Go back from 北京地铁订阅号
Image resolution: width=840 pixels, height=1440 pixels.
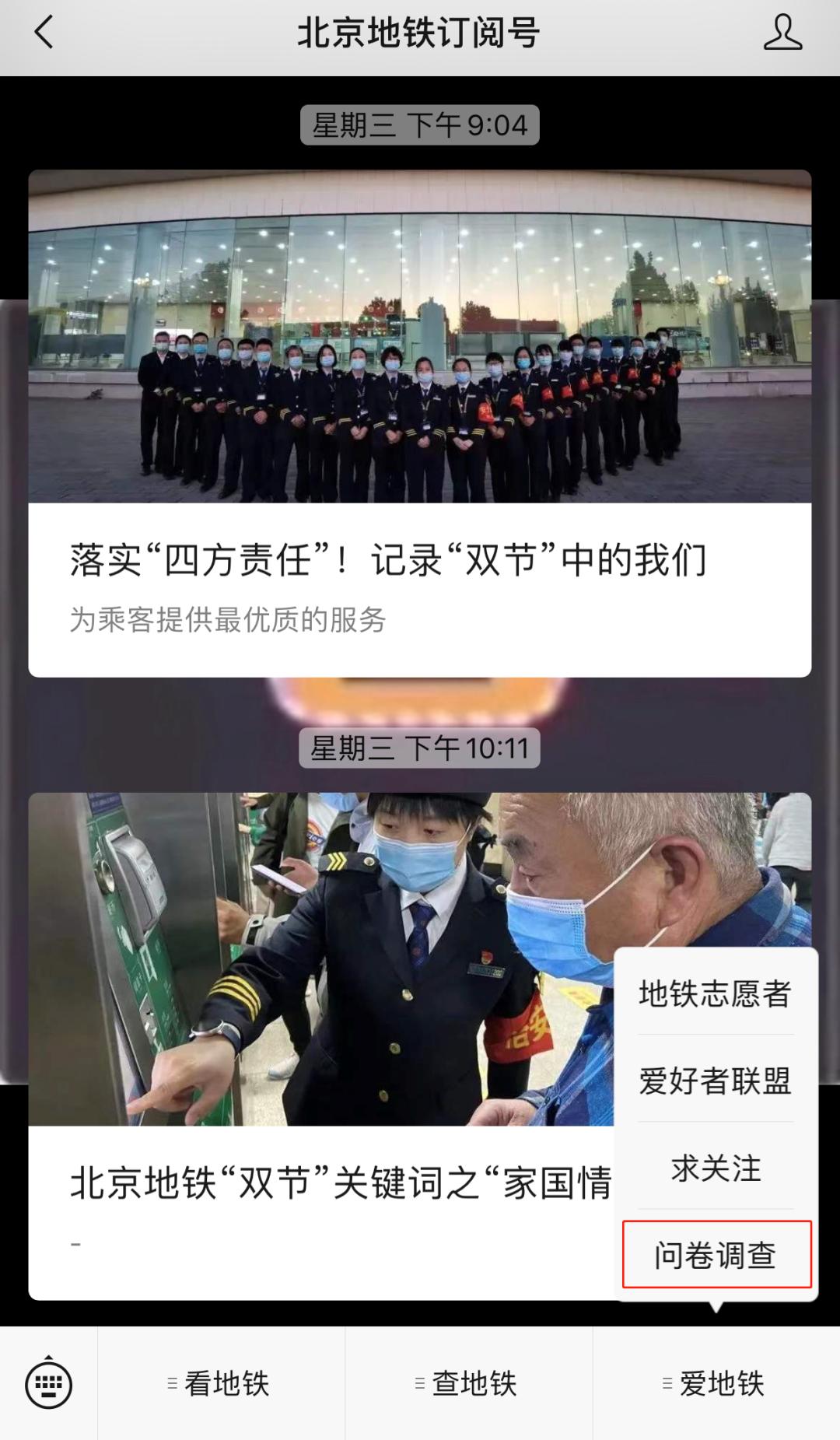[x=44, y=33]
